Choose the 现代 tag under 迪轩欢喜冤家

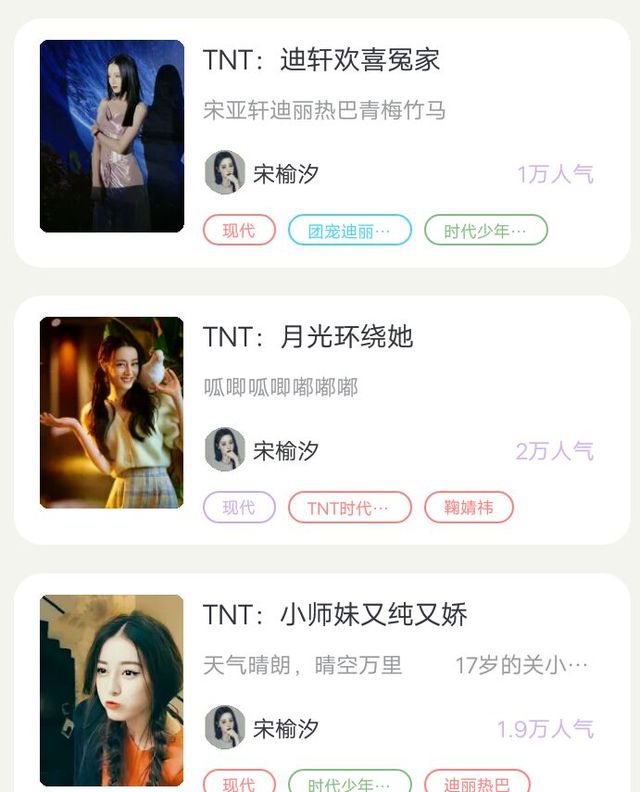click(239, 231)
